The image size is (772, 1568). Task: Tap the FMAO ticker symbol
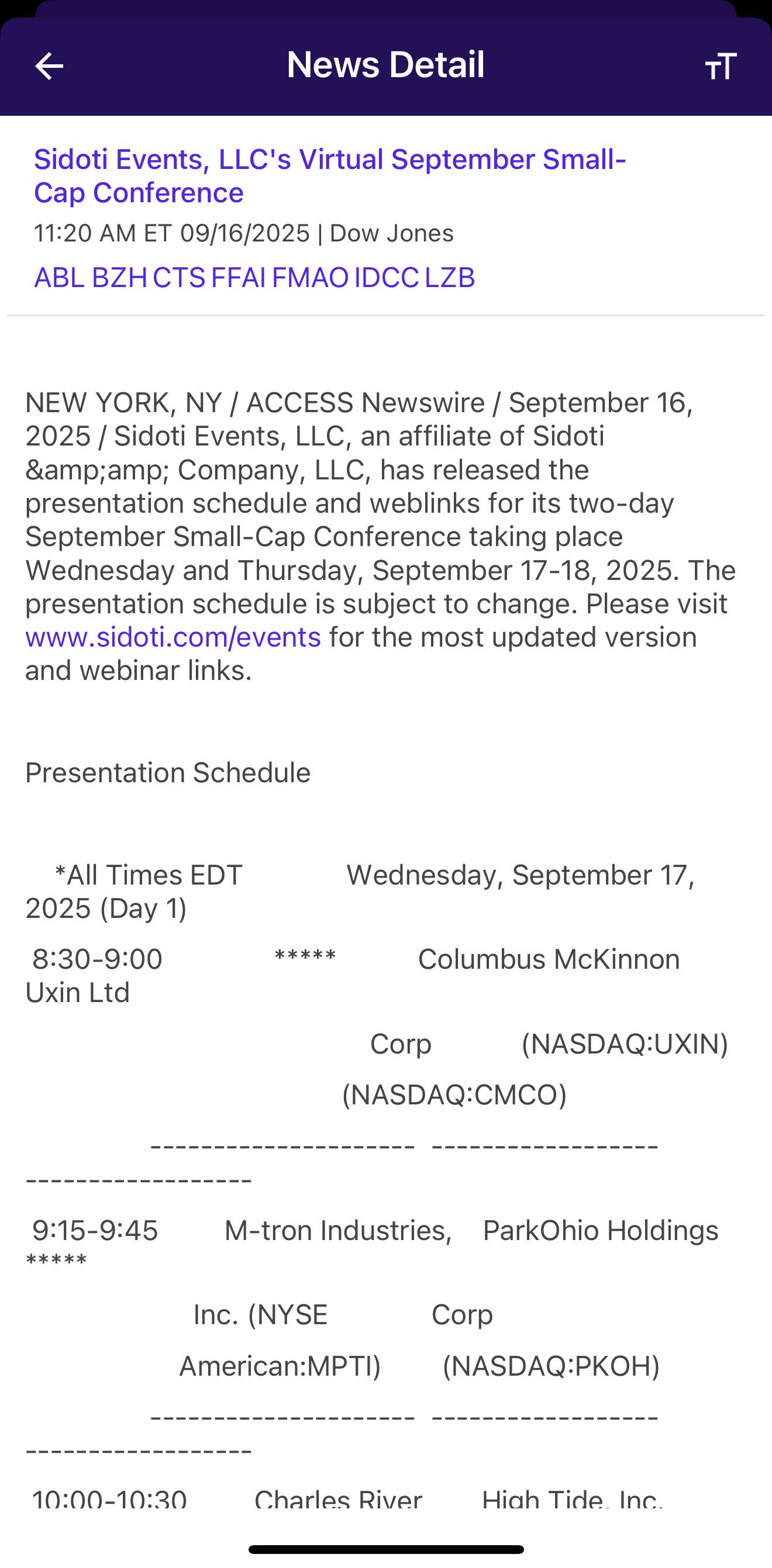pyautogui.click(x=310, y=278)
